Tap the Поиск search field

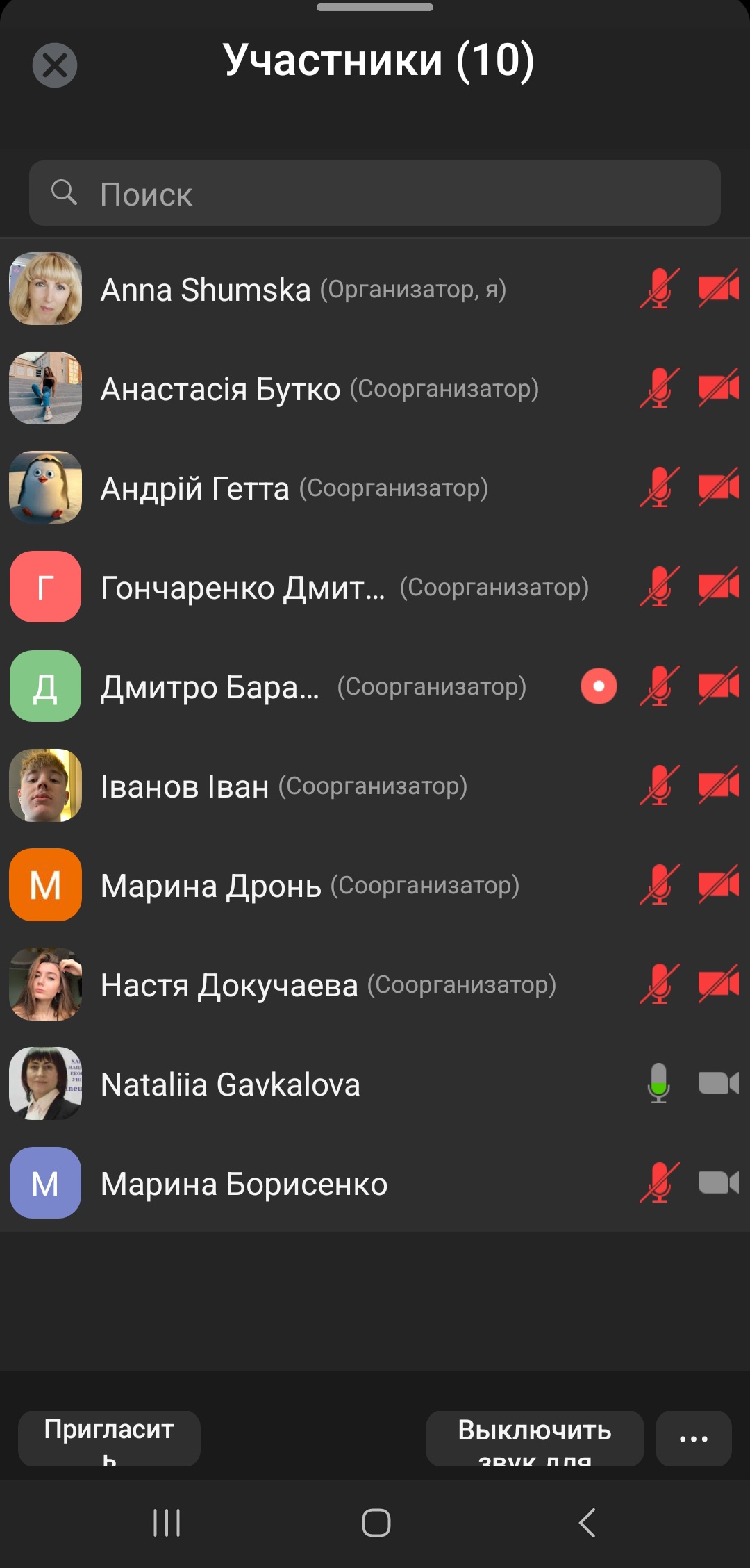pyautogui.click(x=375, y=193)
